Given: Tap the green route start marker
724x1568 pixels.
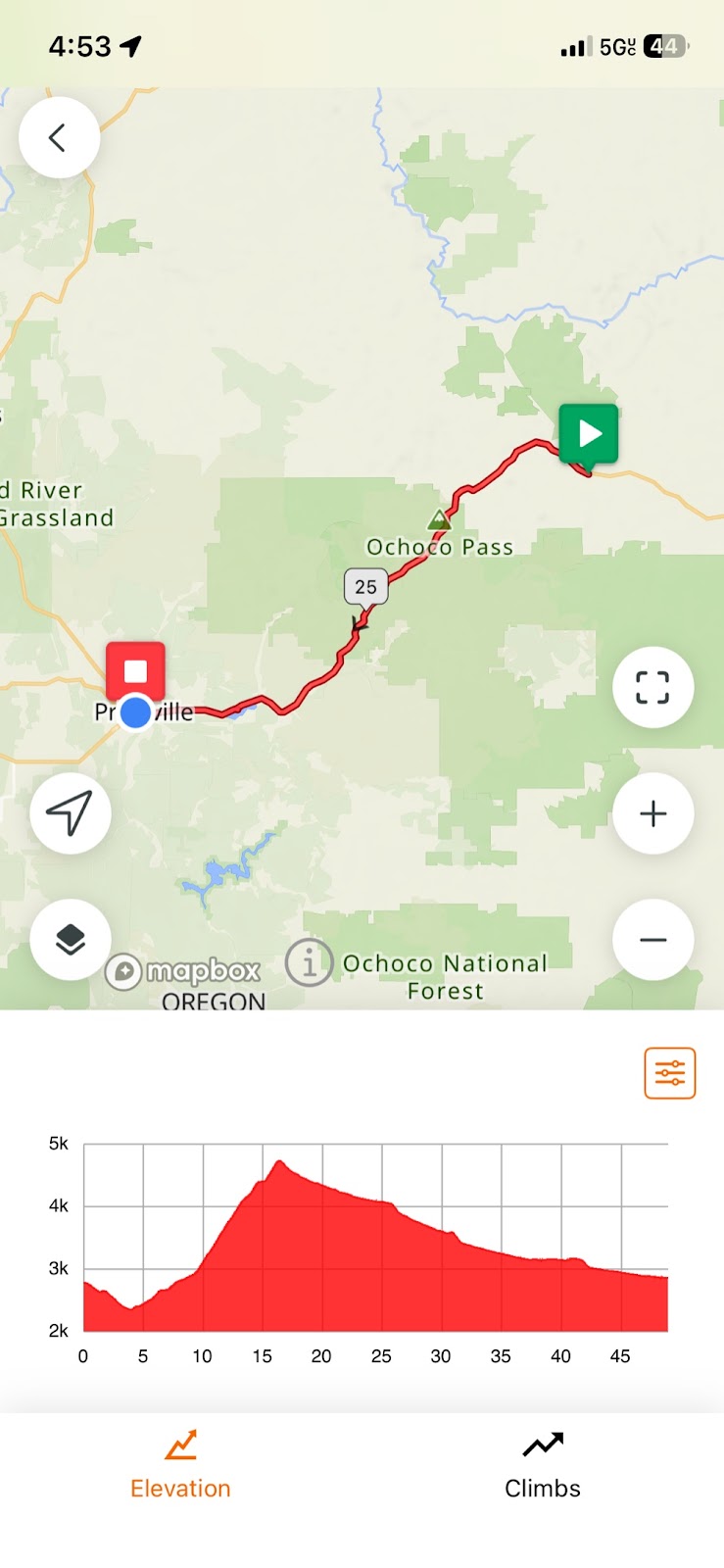Looking at the screenshot, I should [589, 435].
